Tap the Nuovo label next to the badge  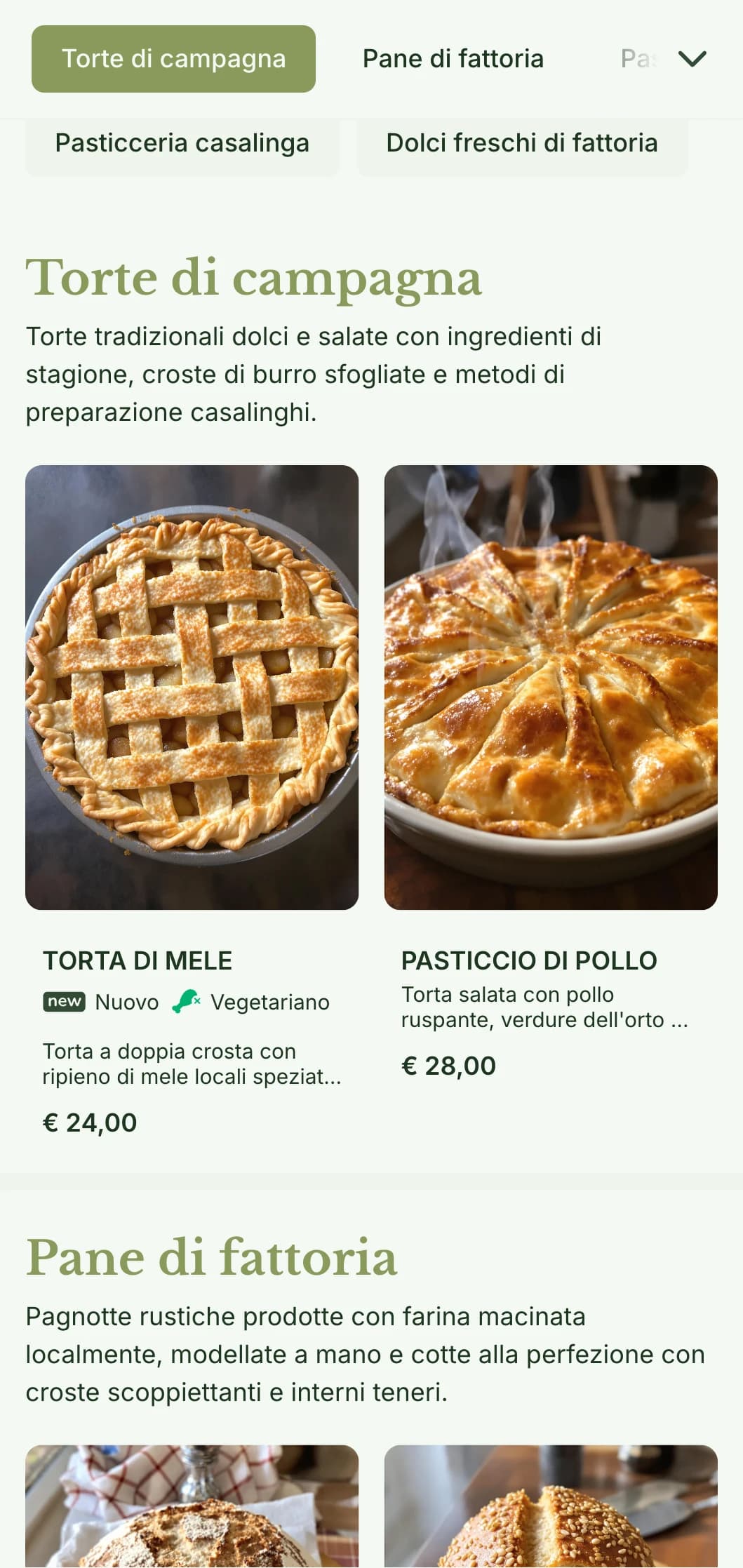coord(126,1002)
